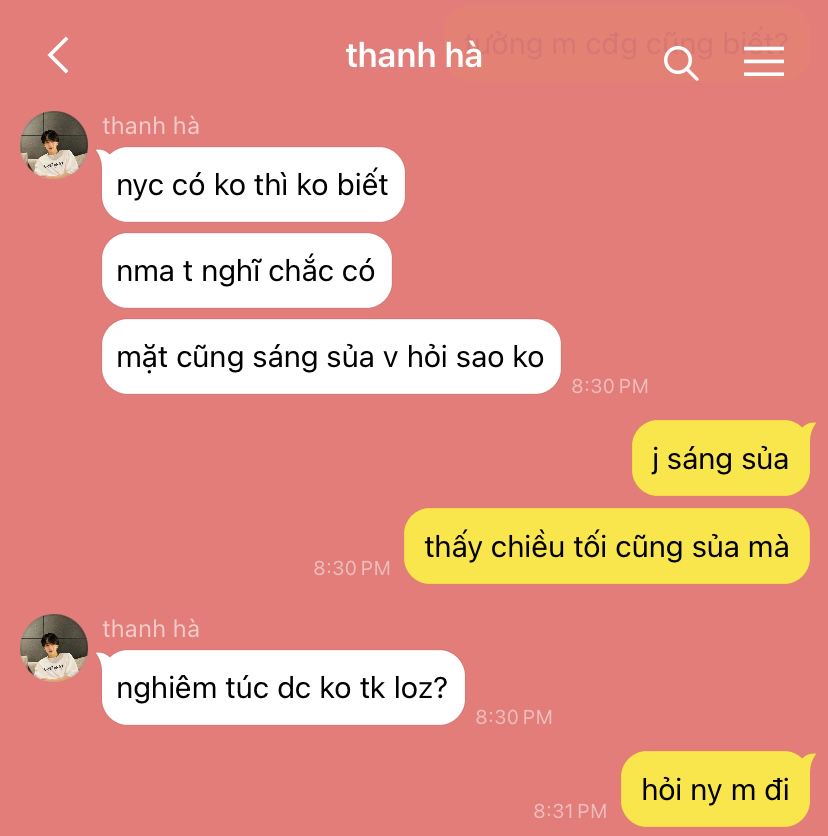Search within this conversation
Image resolution: width=828 pixels, height=836 pixels.
(681, 63)
